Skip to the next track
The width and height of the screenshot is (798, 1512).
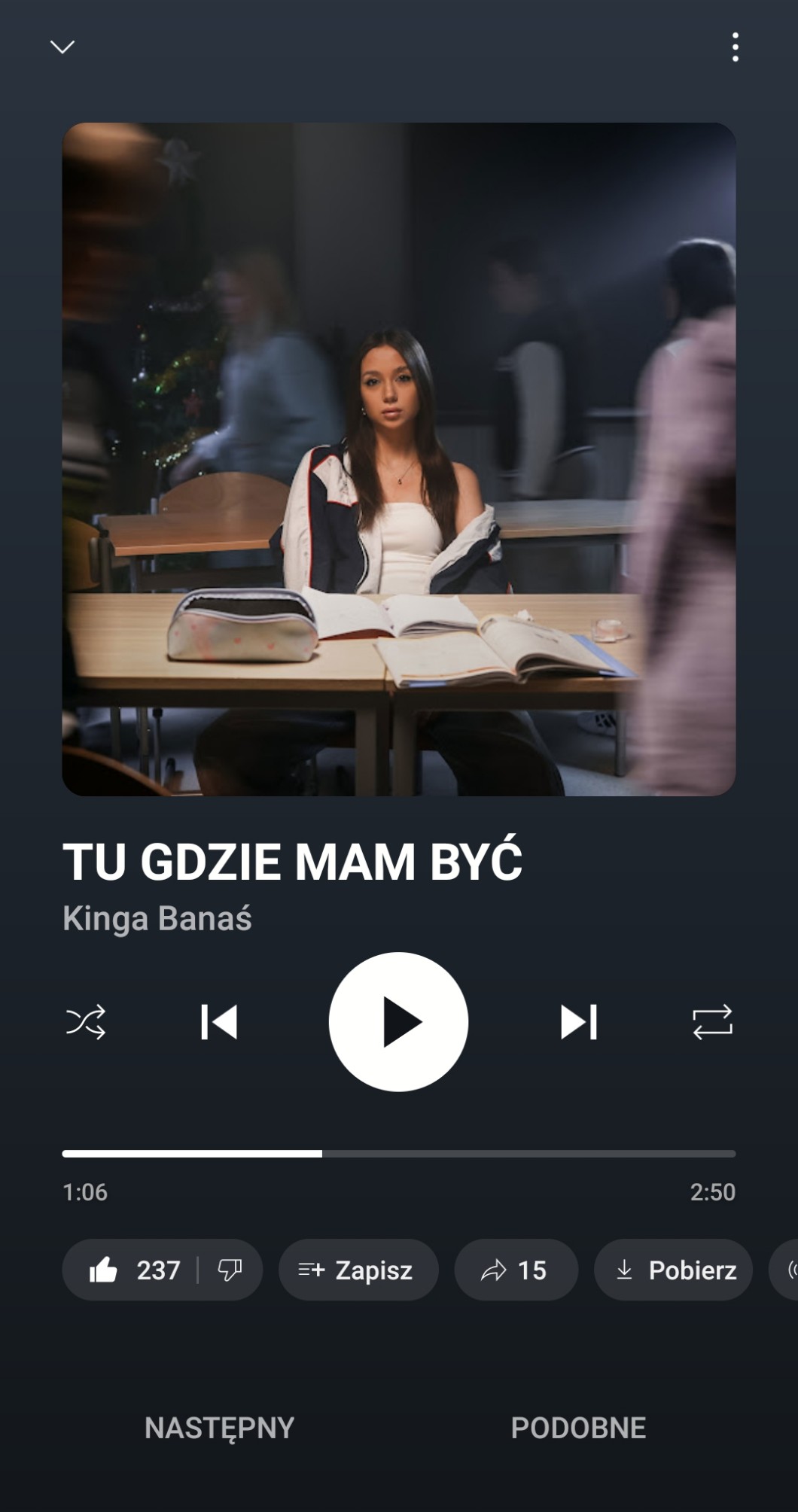click(x=578, y=1022)
